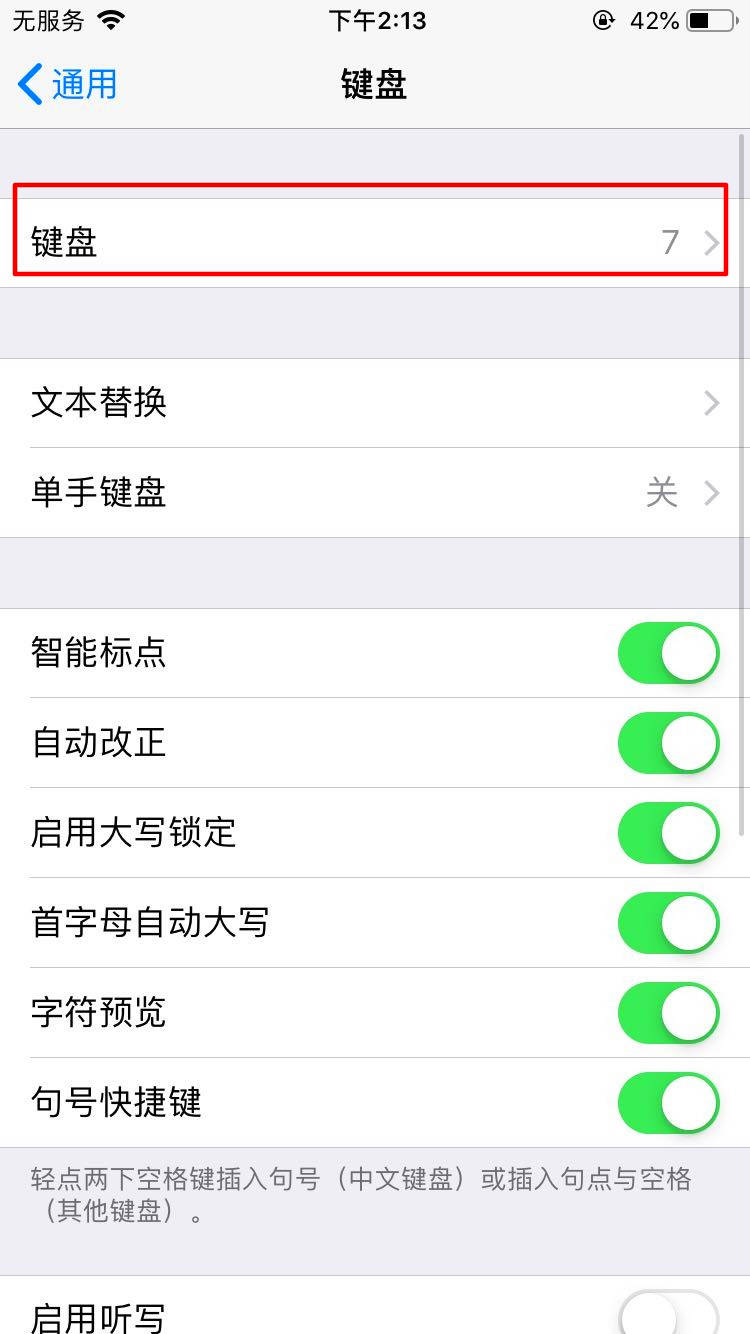The width and height of the screenshot is (750, 1334).
Task: Tap the chevron on the 键盘 row
Action: [712, 242]
